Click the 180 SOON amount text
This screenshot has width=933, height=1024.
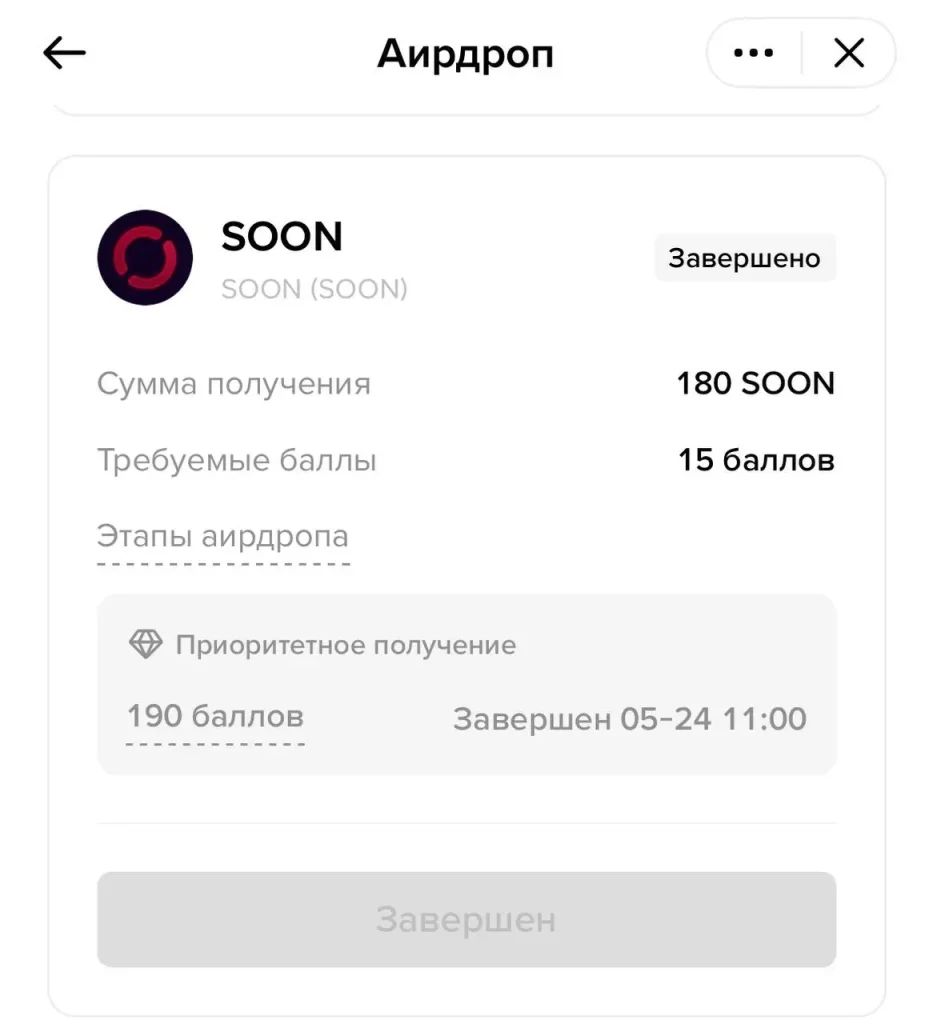[757, 383]
